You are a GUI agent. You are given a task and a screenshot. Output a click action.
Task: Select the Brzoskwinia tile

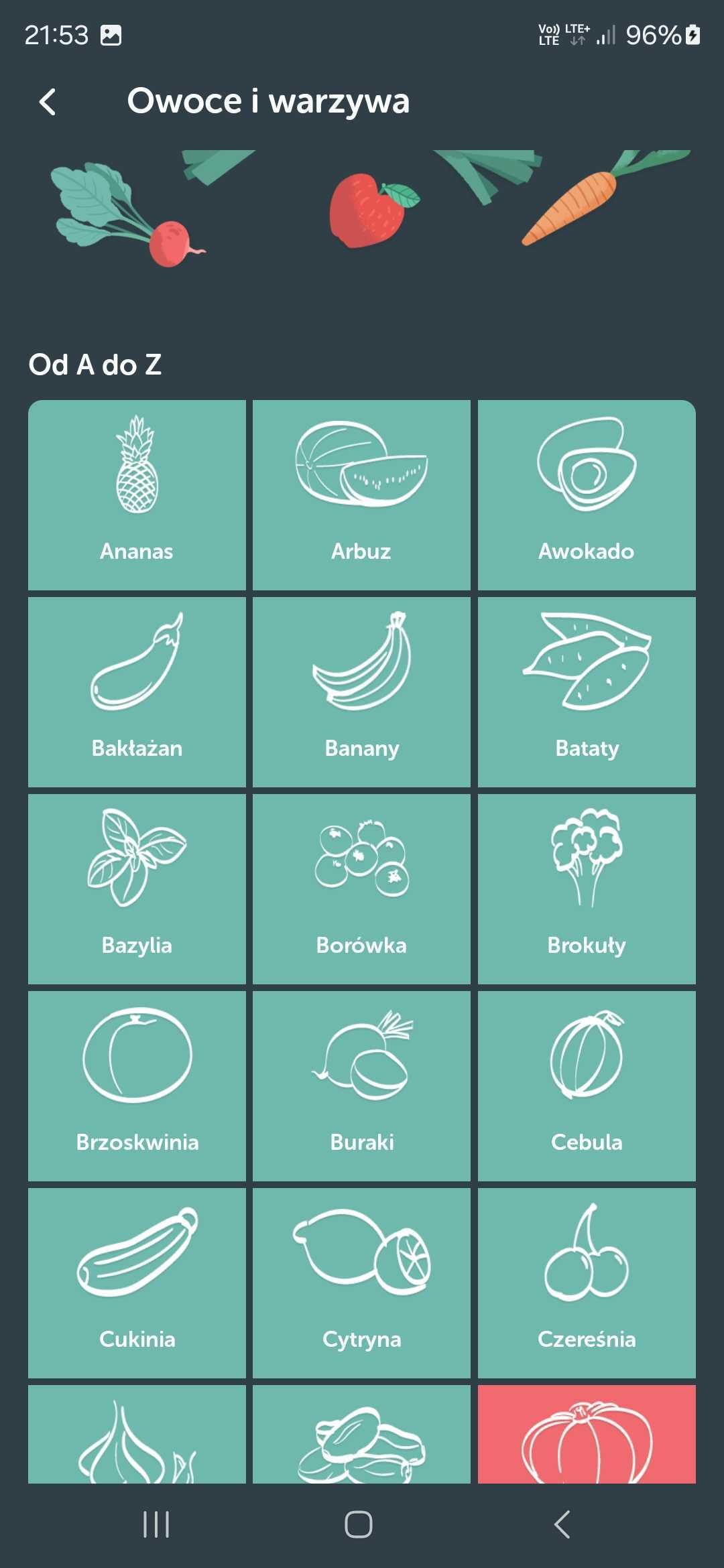click(x=137, y=1086)
